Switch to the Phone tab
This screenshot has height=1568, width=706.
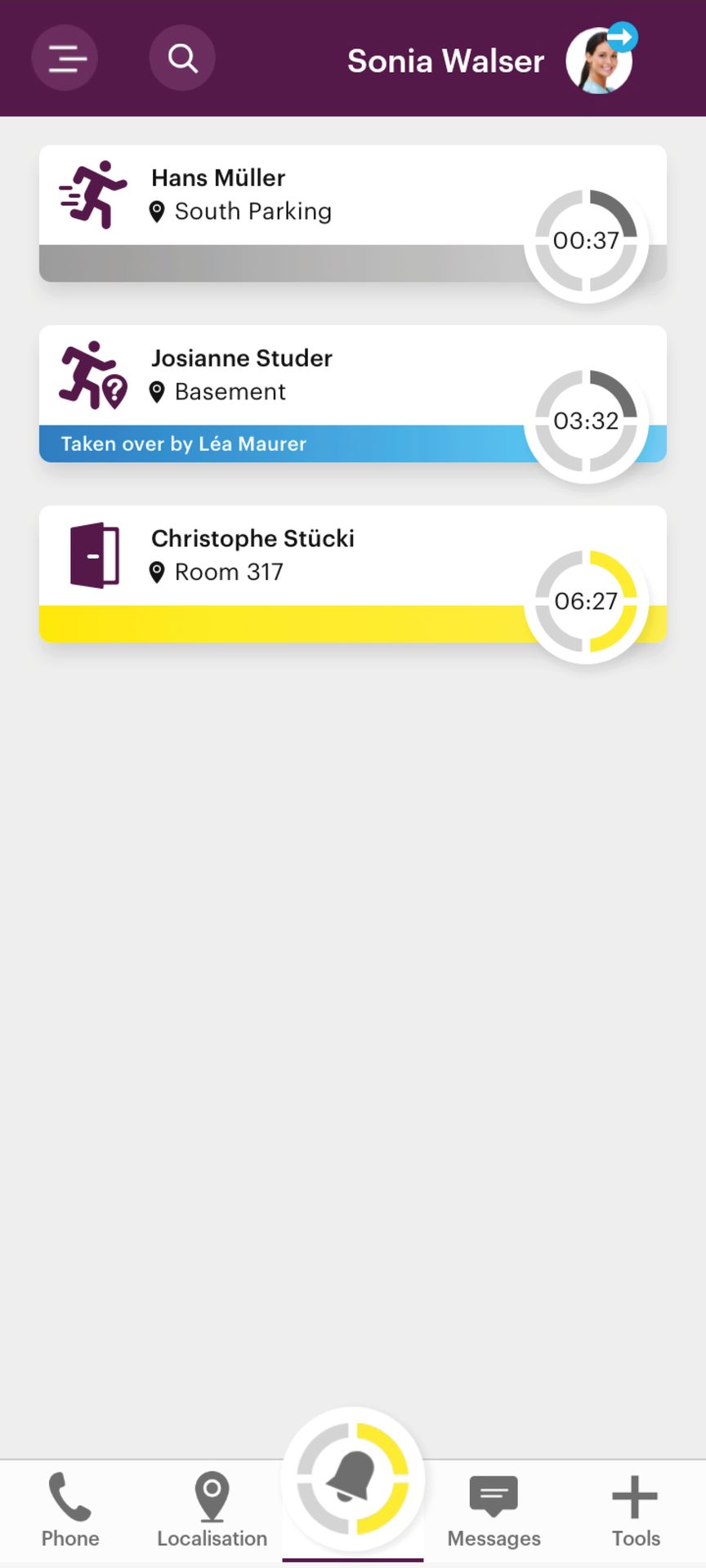coord(70,1510)
